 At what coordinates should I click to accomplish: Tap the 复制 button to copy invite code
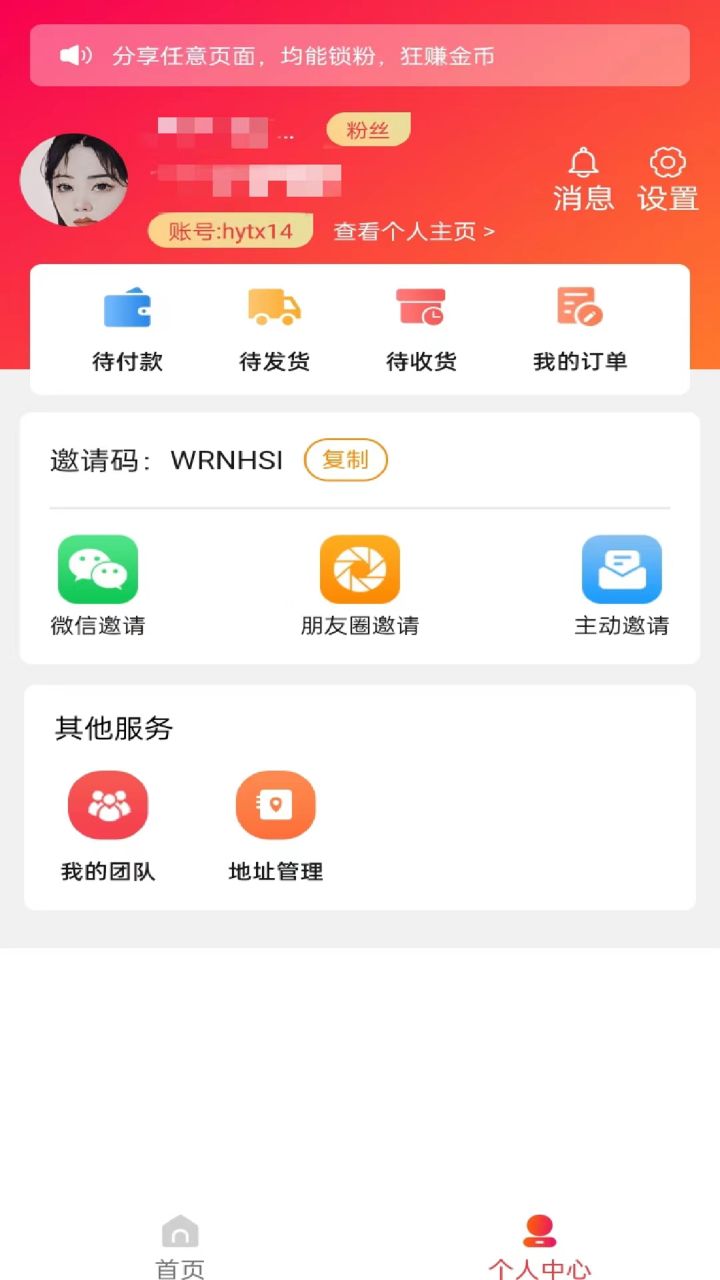click(345, 460)
